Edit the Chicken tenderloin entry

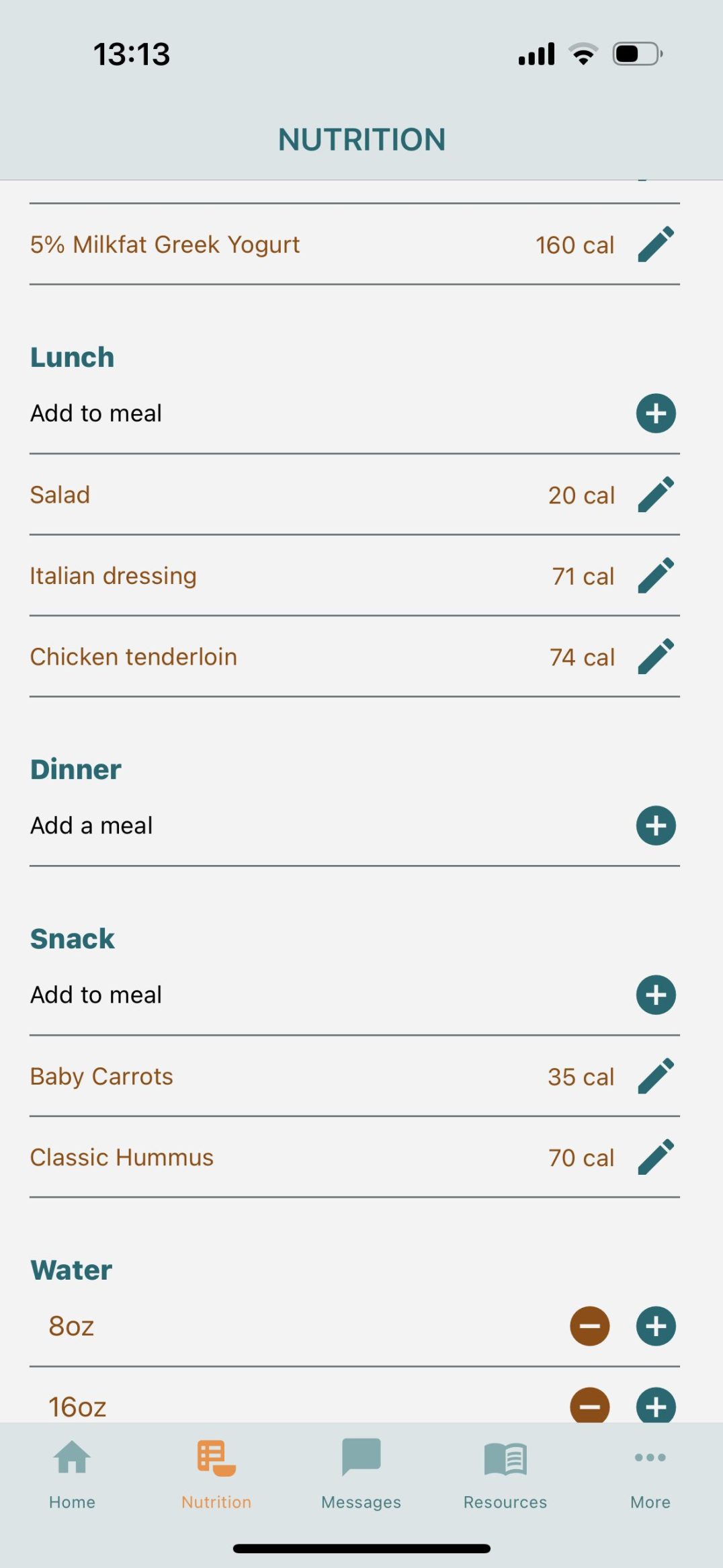click(x=656, y=656)
